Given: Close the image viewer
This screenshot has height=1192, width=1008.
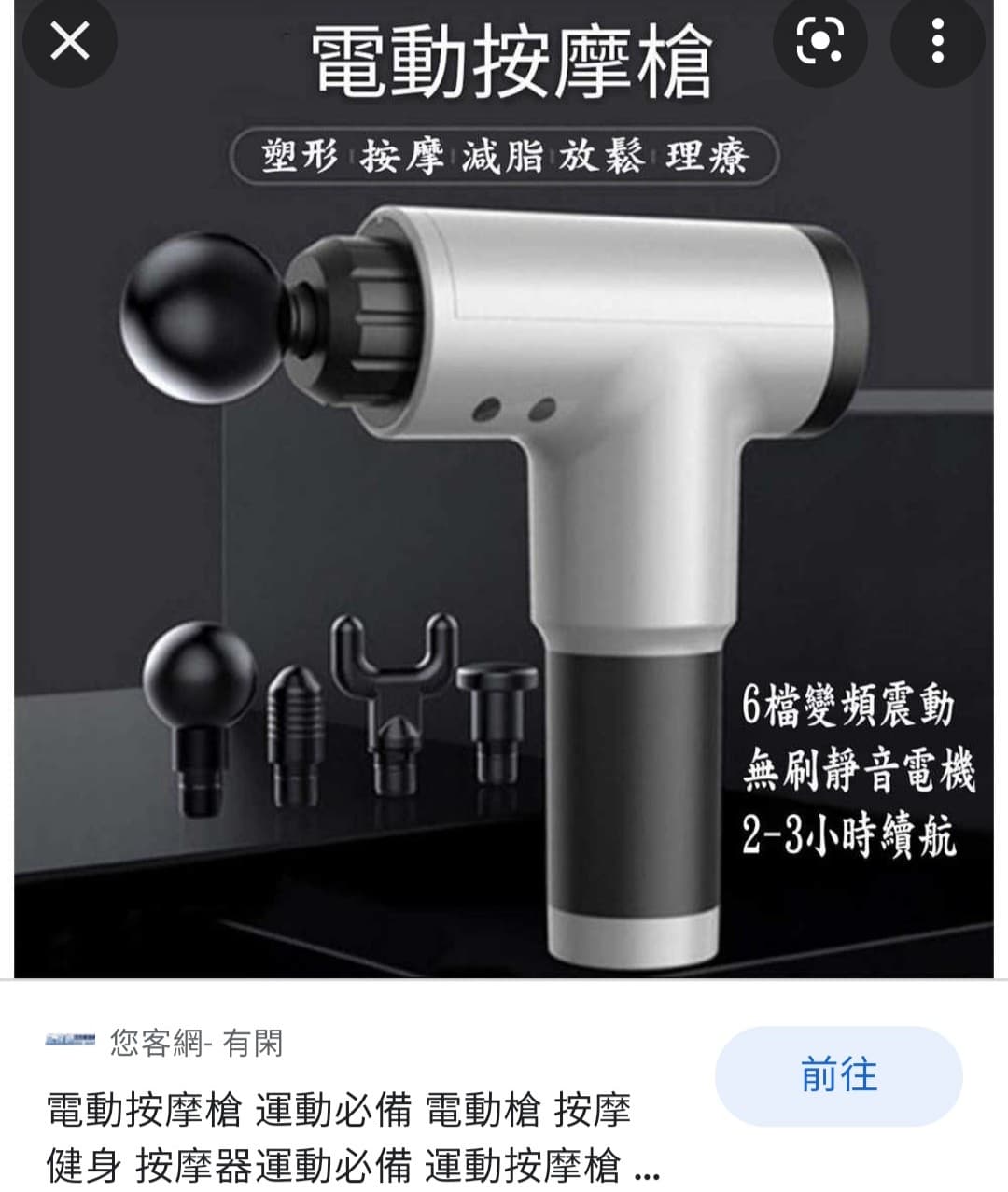Looking at the screenshot, I should tap(70, 42).
